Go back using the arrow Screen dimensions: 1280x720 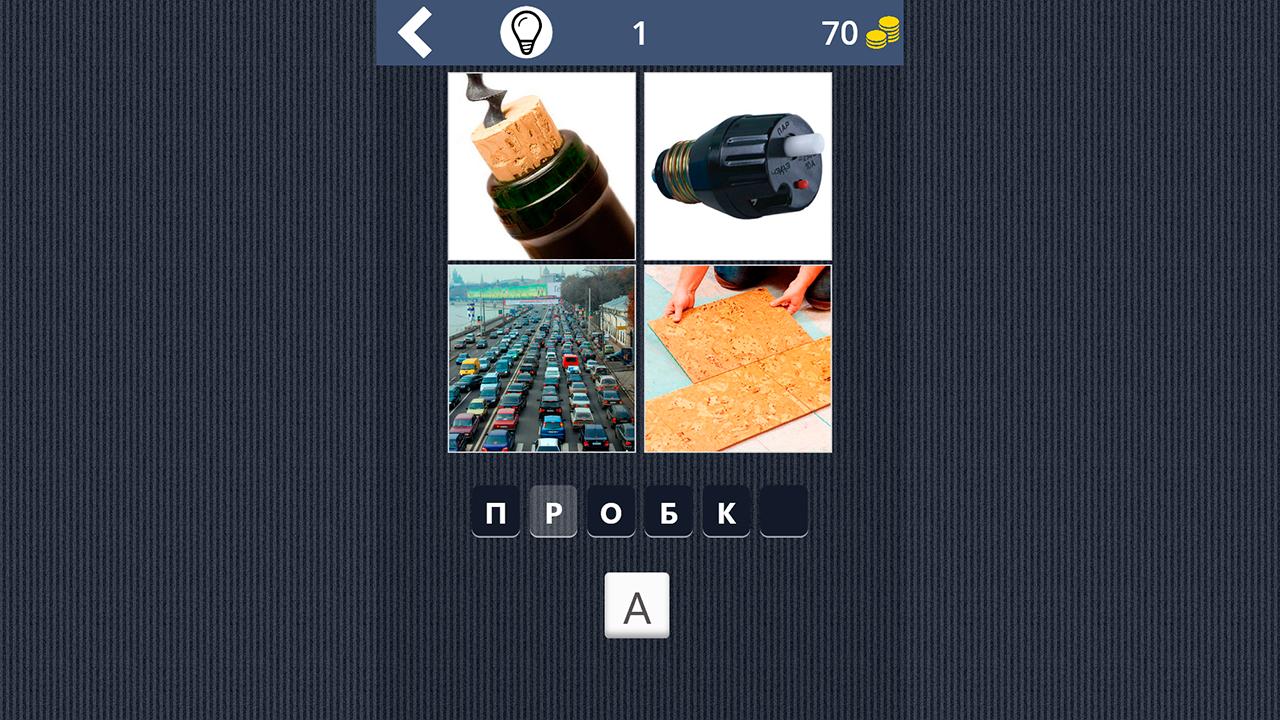(x=415, y=32)
